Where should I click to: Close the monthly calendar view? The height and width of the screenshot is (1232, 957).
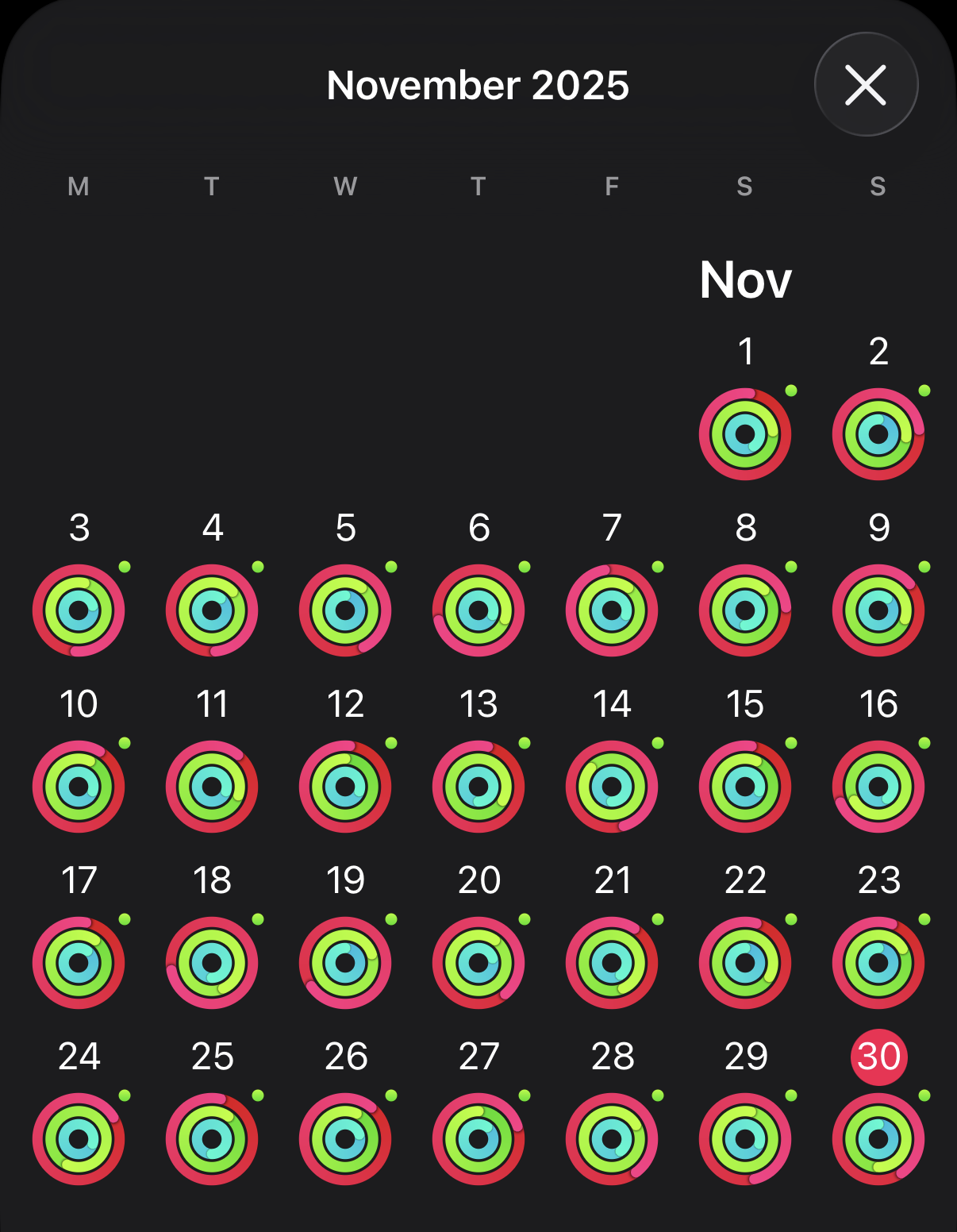[x=865, y=85]
